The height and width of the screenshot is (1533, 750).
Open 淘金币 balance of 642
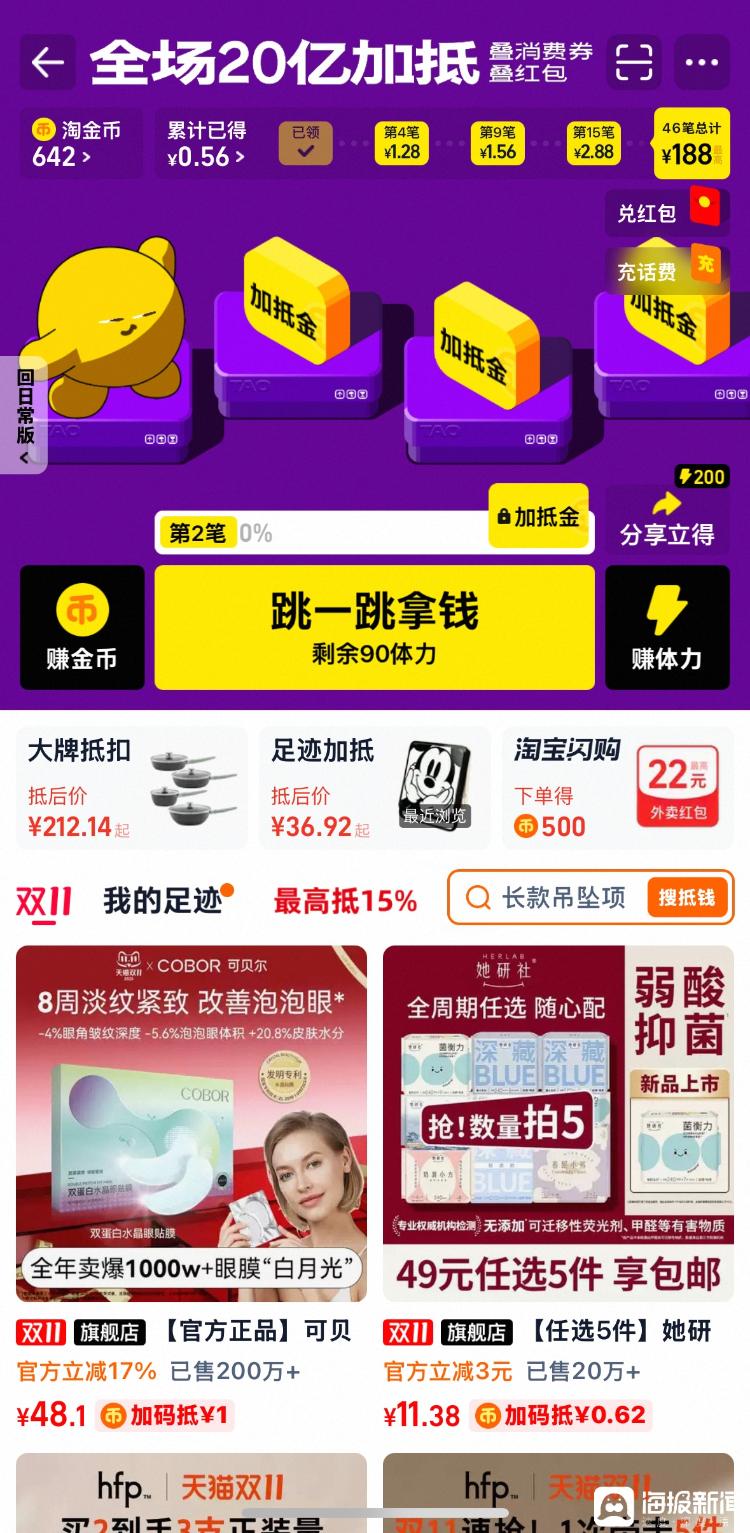coord(76,144)
